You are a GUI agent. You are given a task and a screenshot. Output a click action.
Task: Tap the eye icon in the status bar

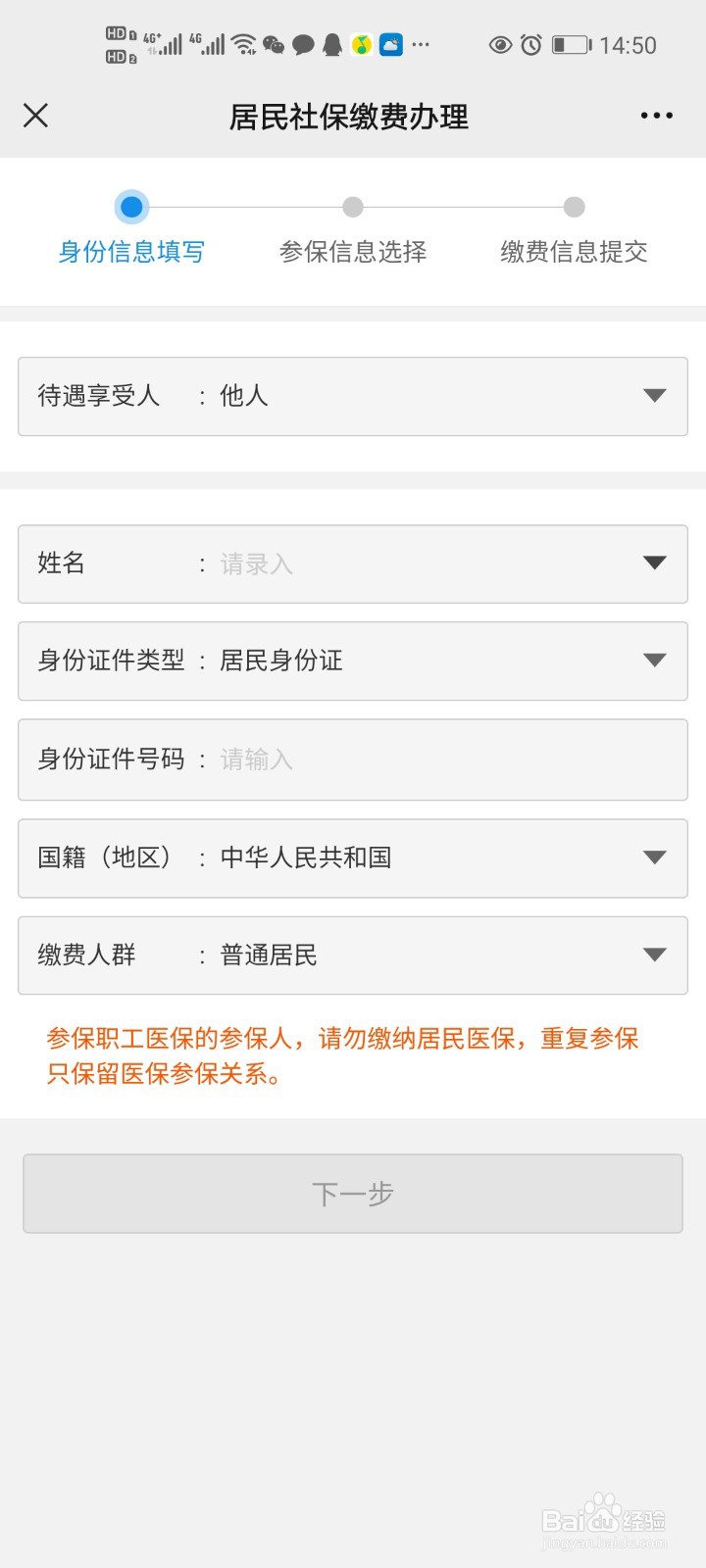pyautogui.click(x=500, y=45)
